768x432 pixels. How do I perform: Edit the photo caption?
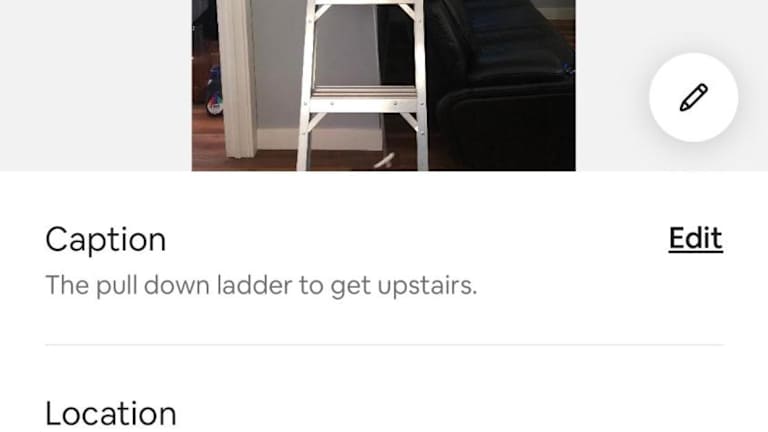pos(695,239)
